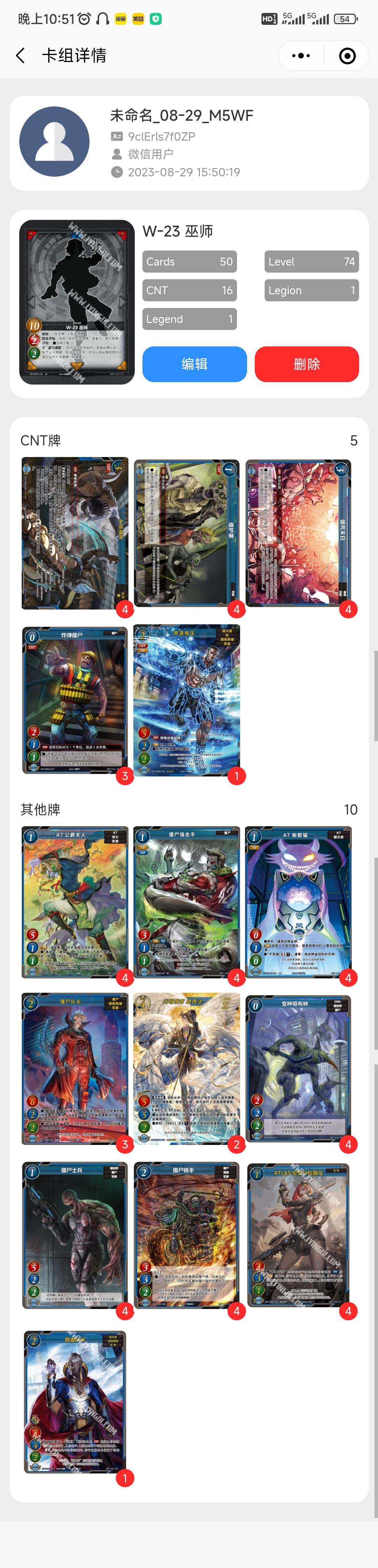View the ATLAS 空军少校 card

click(298, 1235)
